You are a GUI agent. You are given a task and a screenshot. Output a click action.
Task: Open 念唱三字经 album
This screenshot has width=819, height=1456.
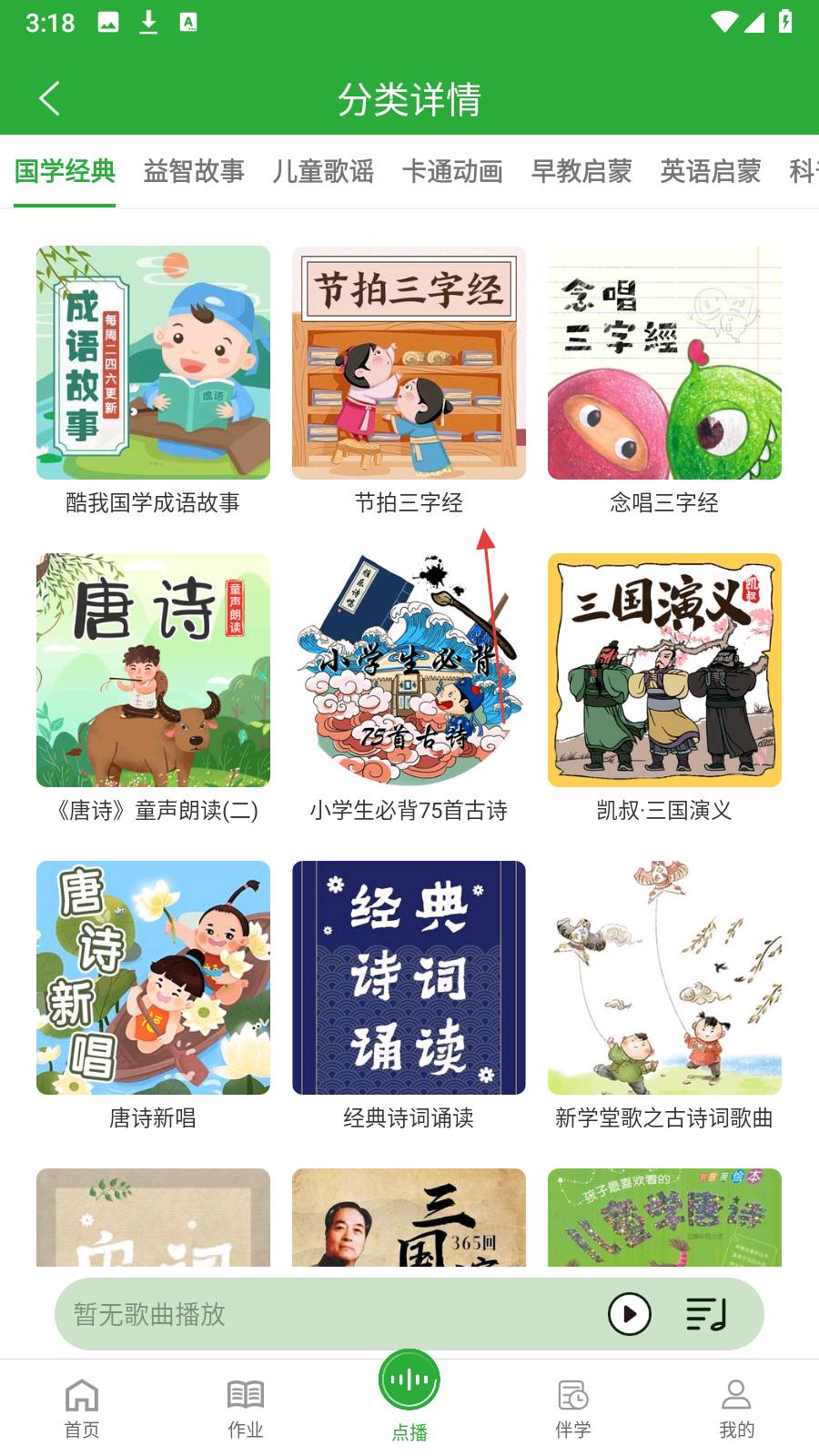click(664, 363)
